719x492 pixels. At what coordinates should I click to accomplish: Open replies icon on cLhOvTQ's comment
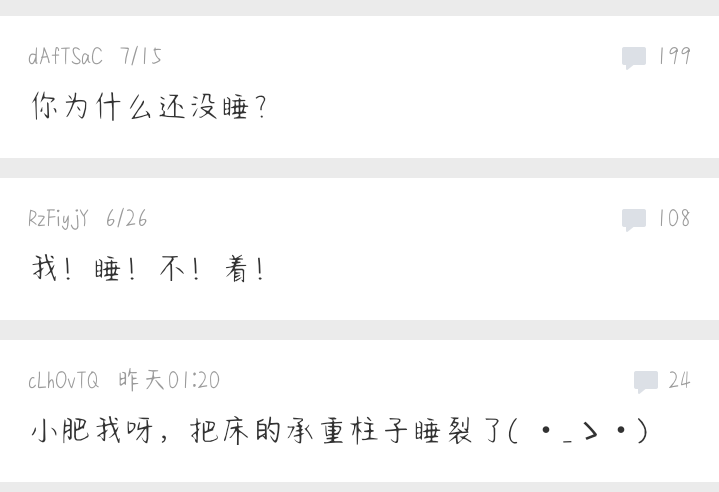coord(646,381)
